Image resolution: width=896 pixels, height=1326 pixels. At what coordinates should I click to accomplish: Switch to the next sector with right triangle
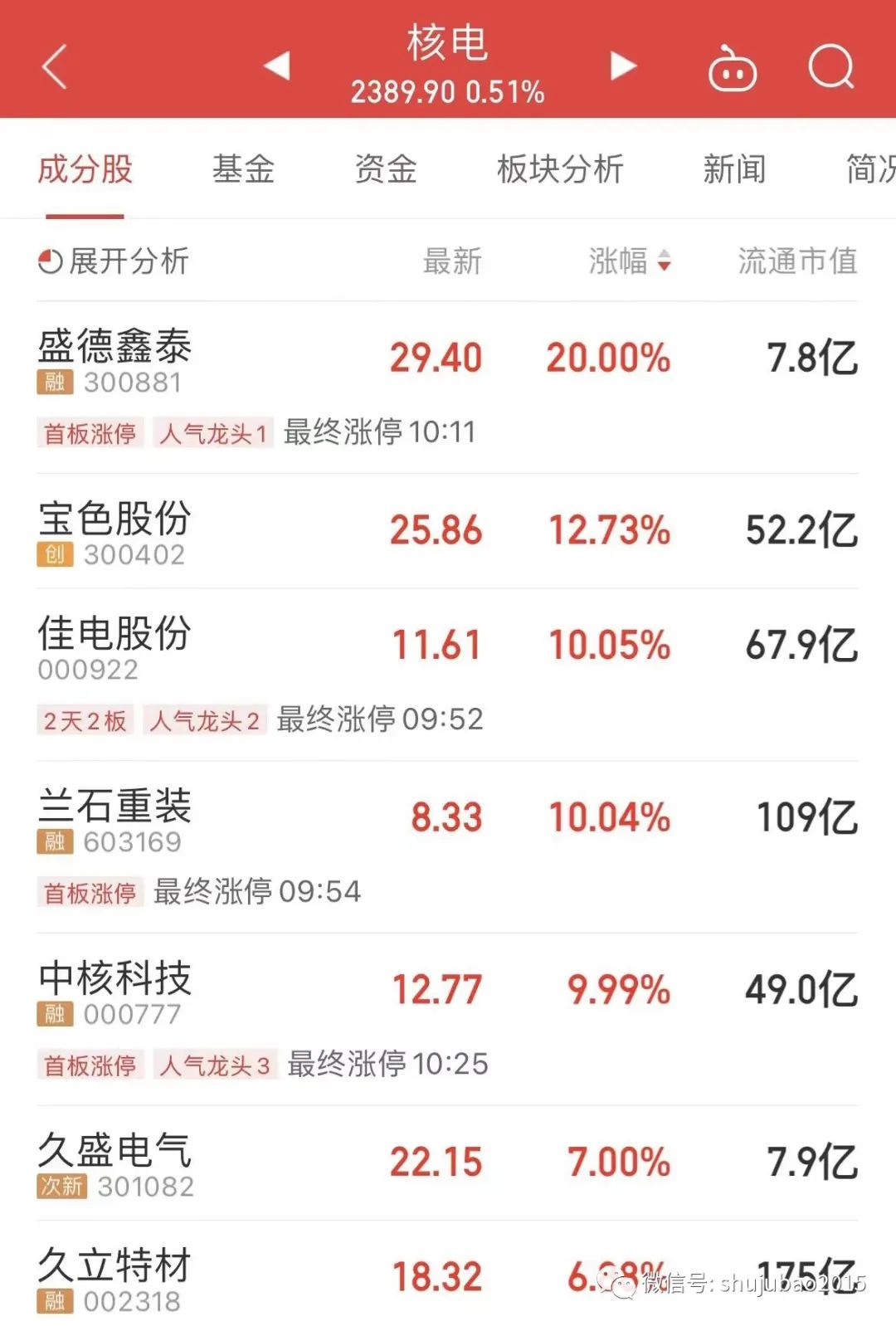click(622, 66)
